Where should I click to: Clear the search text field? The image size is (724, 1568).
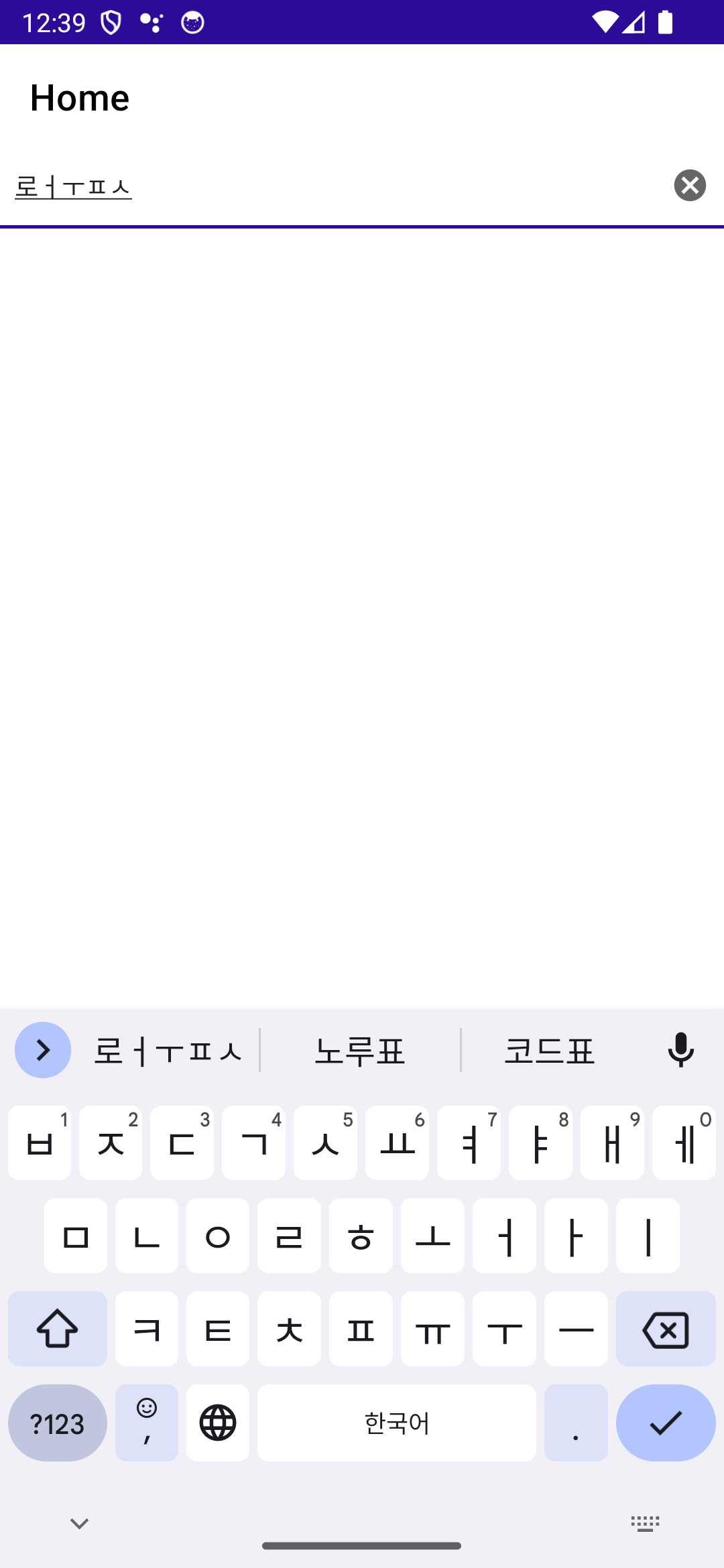click(x=690, y=186)
